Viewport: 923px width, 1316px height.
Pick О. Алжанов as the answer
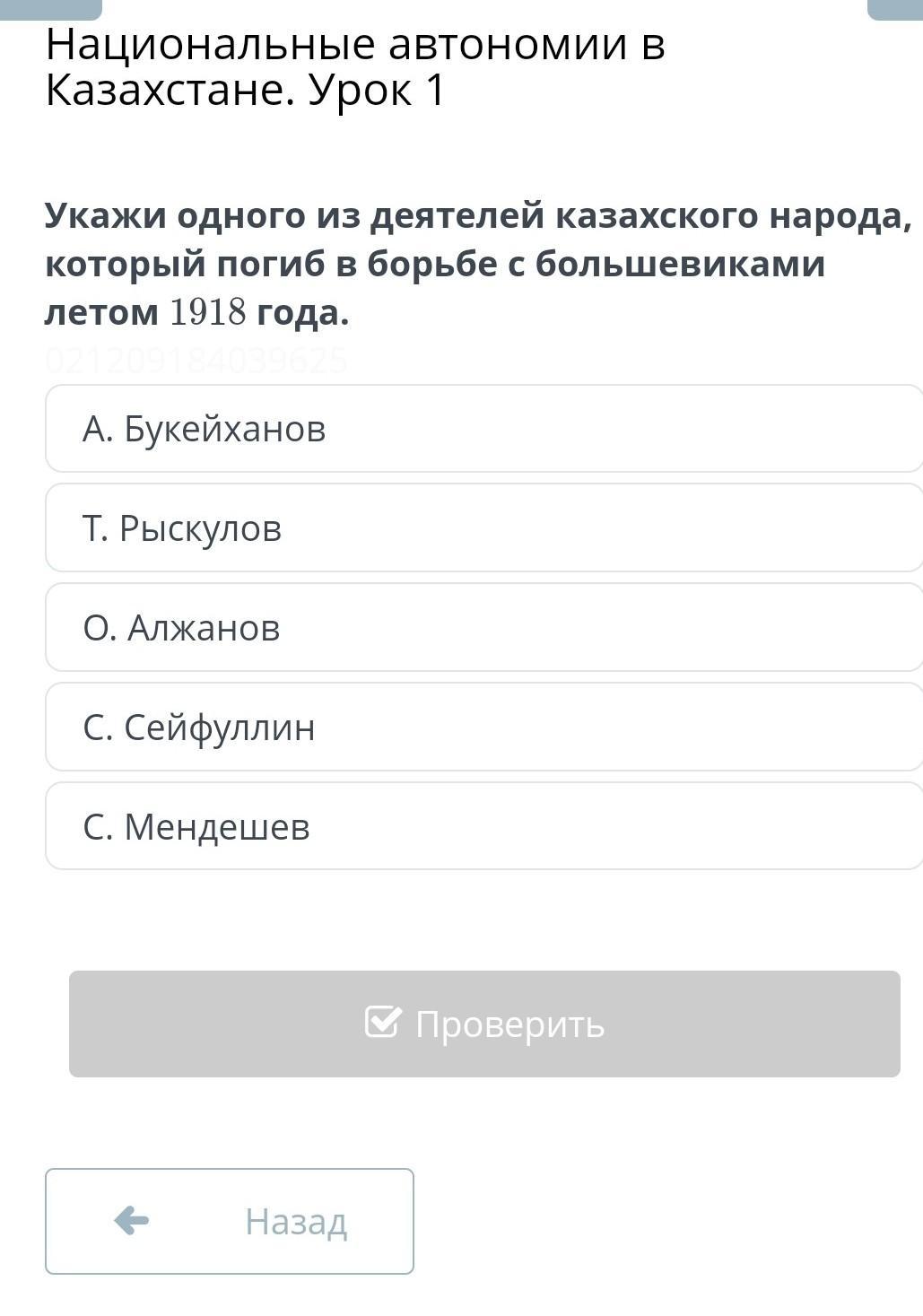coord(484,628)
